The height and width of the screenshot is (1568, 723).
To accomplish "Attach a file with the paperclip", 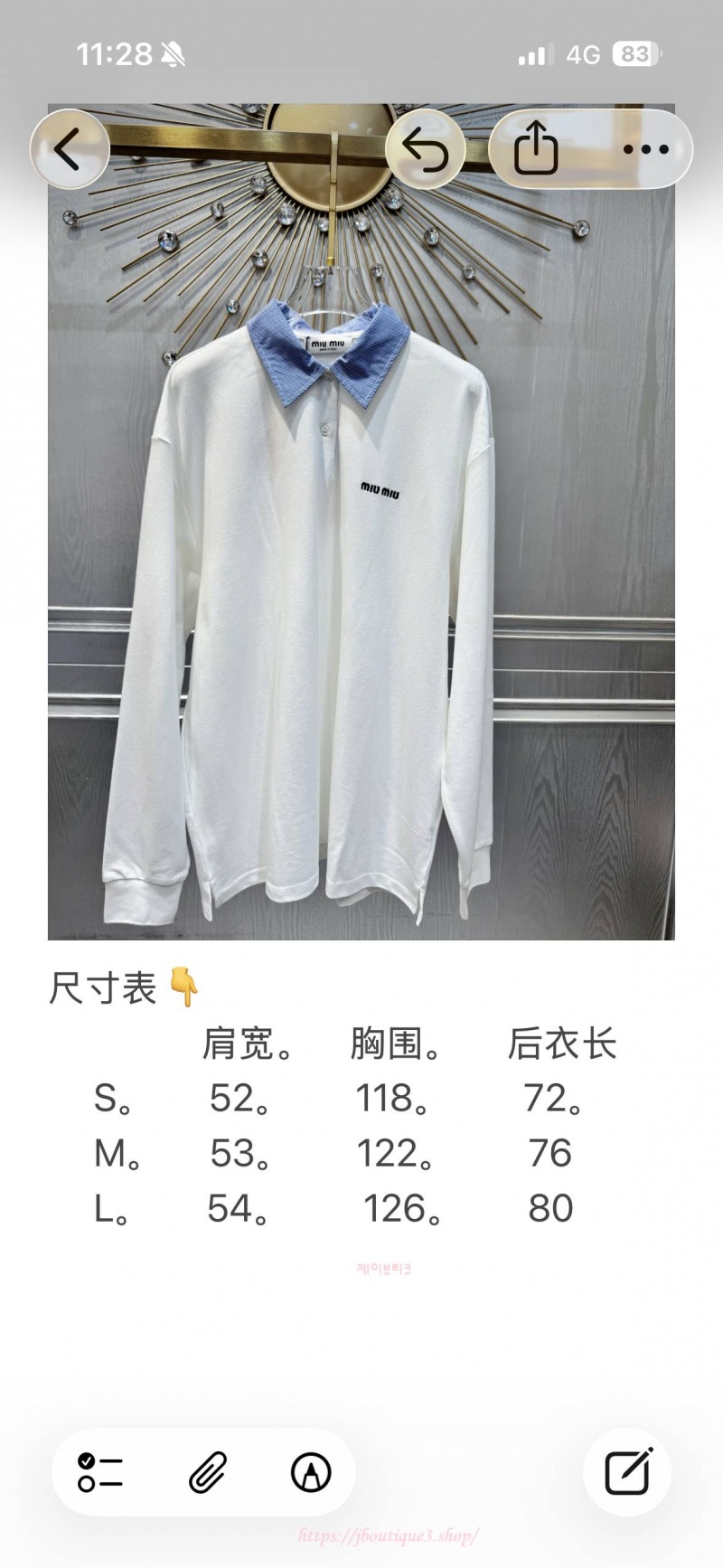I will tap(207, 1473).
